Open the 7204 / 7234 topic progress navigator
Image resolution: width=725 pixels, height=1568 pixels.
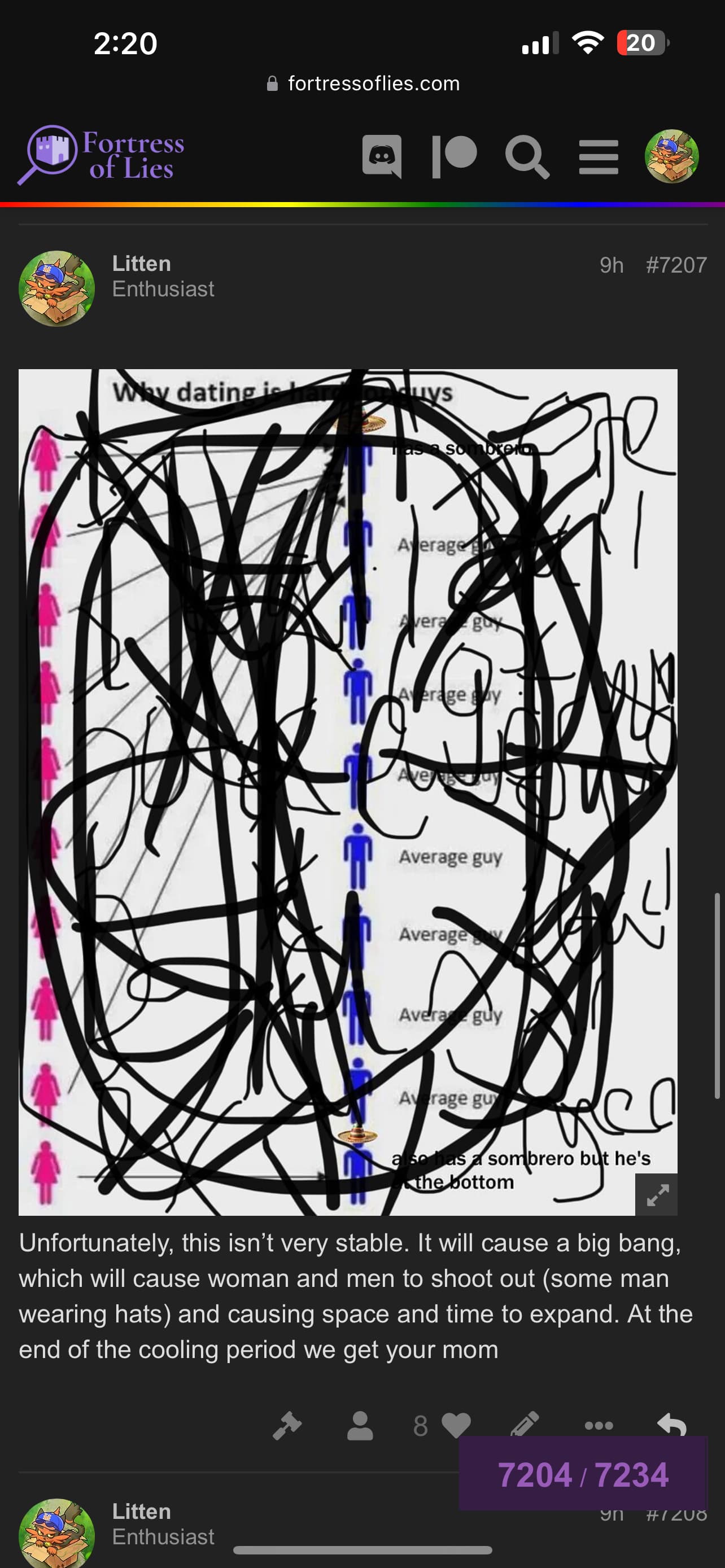(x=583, y=1474)
